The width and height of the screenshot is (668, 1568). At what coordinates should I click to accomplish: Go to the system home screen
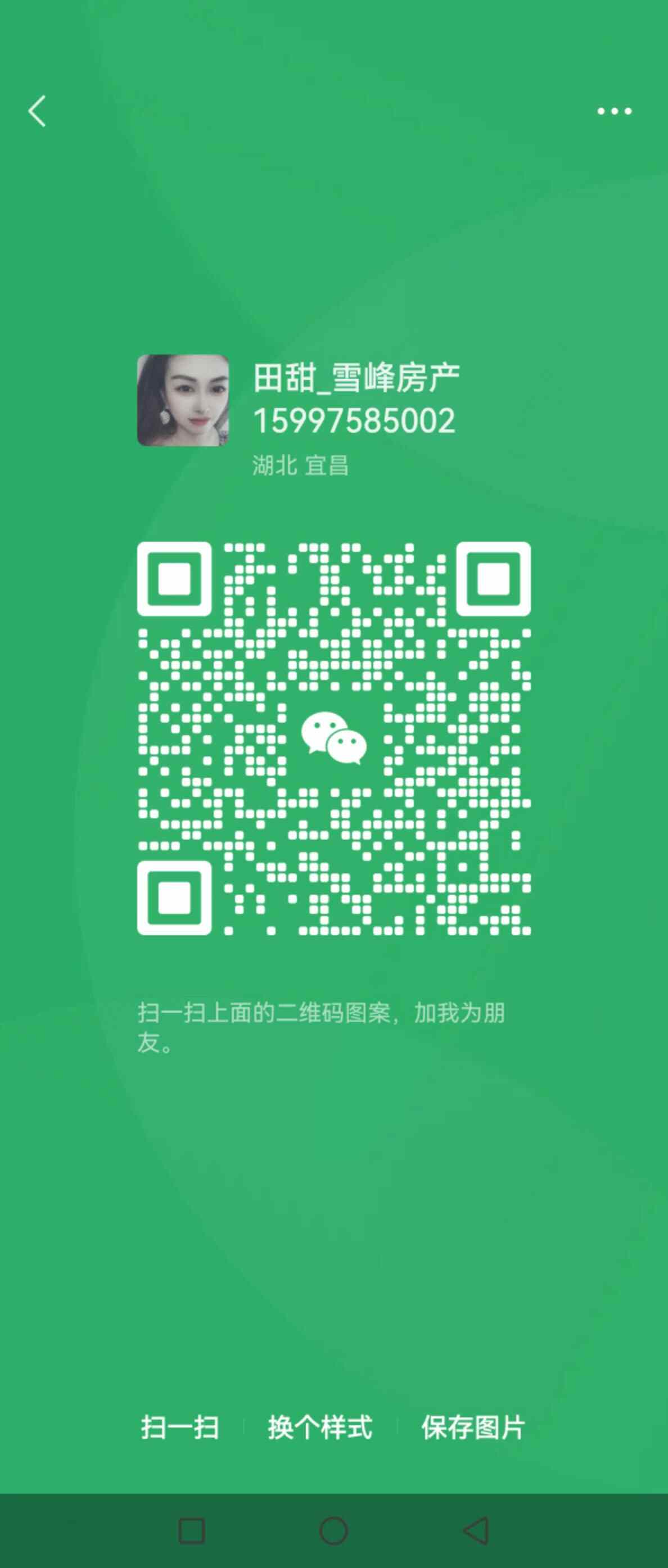pos(333,1531)
